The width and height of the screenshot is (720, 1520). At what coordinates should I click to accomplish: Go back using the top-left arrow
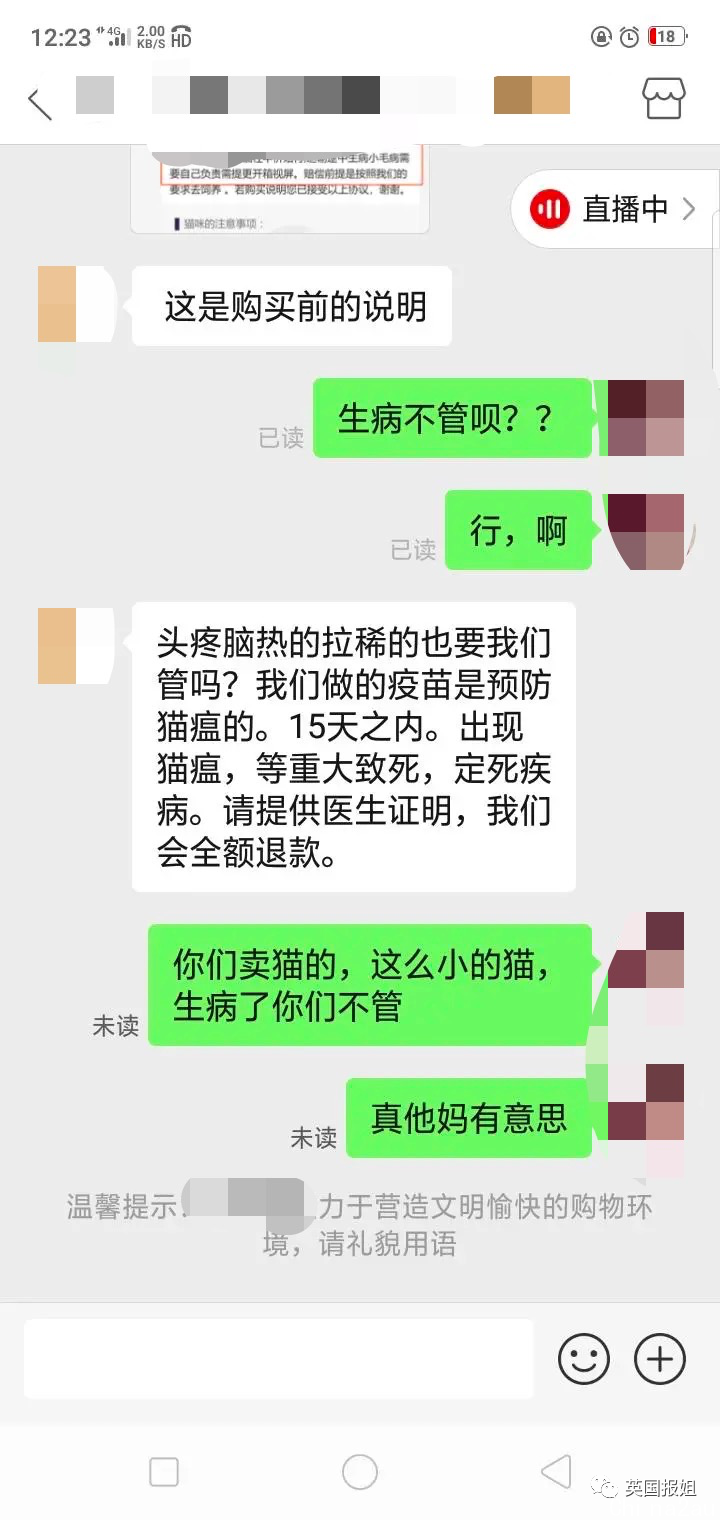pos(39,103)
